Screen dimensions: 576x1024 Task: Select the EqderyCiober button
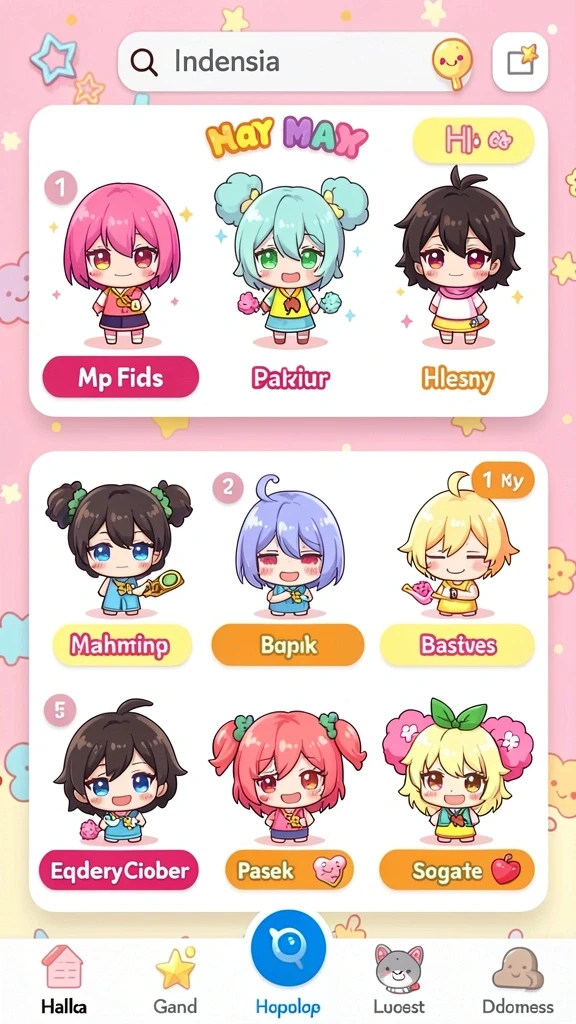click(120, 870)
